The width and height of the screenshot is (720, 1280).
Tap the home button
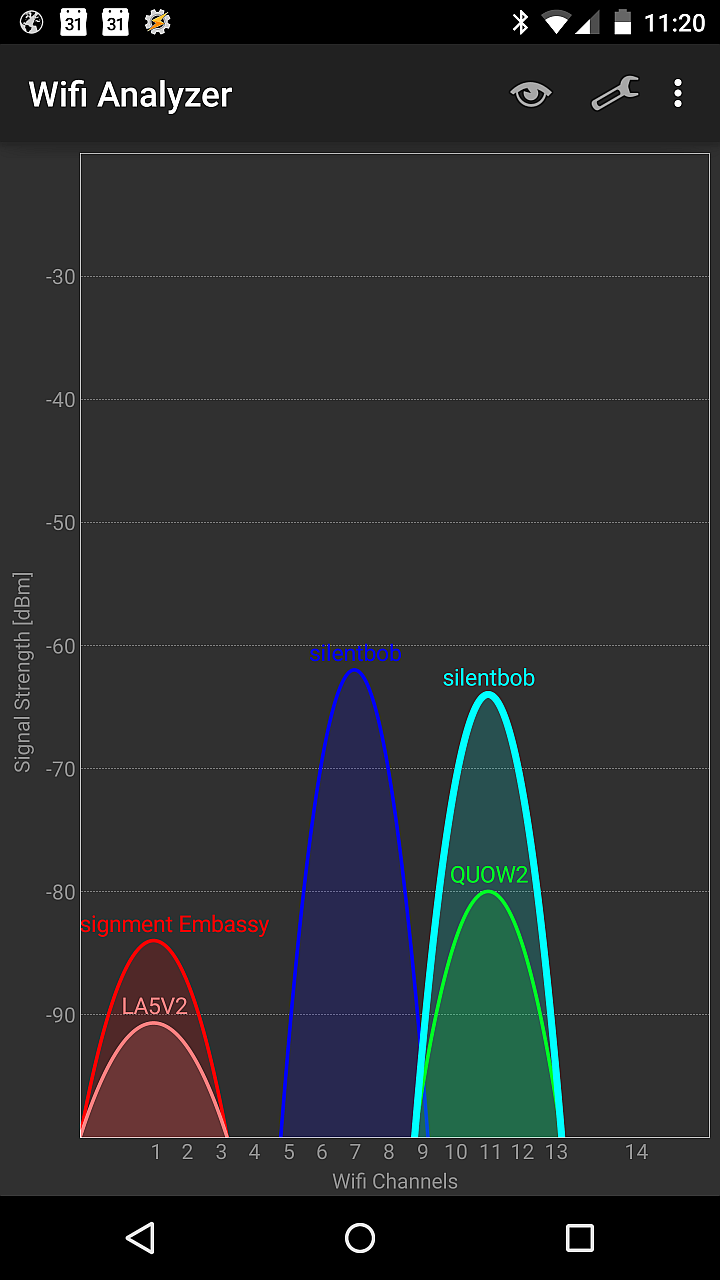pos(360,1238)
